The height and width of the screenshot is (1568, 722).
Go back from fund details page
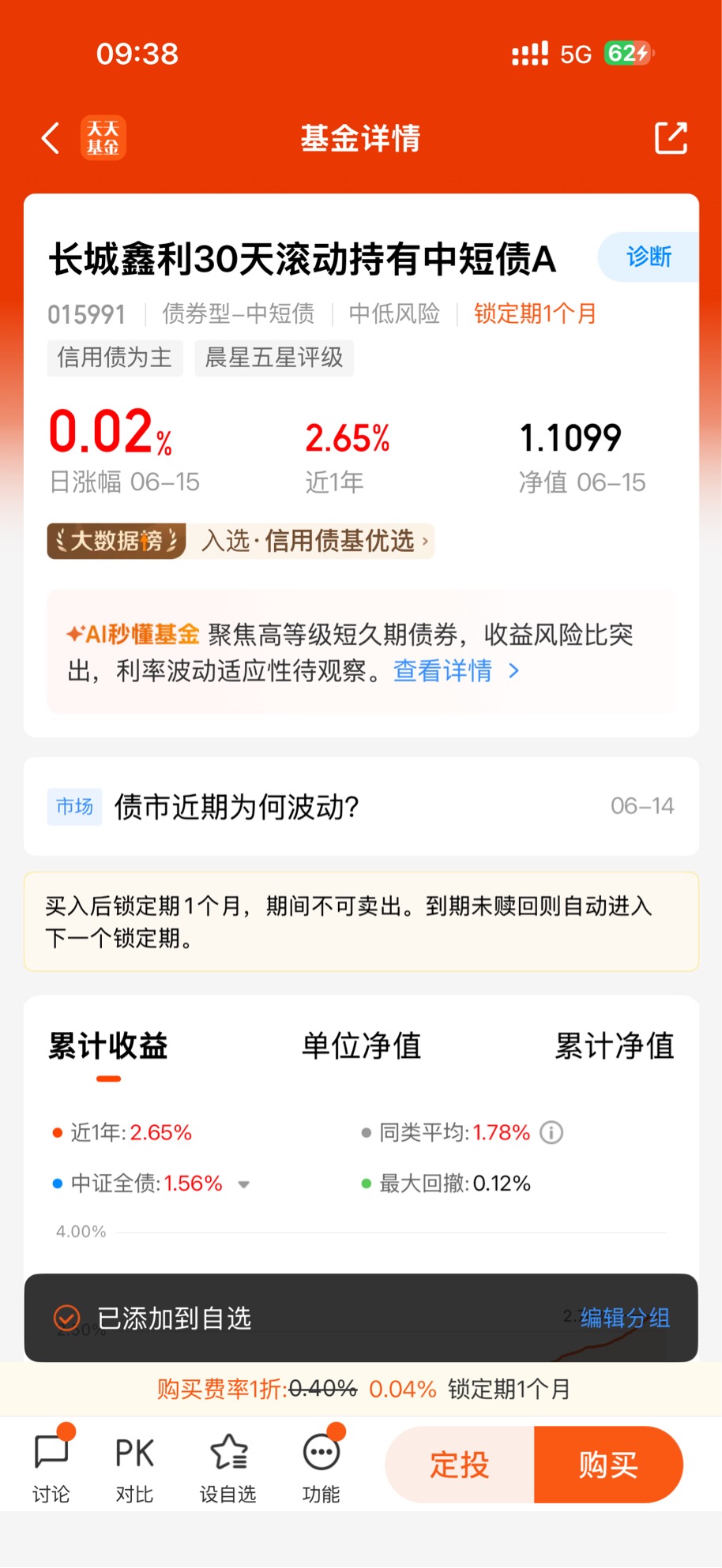click(x=51, y=138)
